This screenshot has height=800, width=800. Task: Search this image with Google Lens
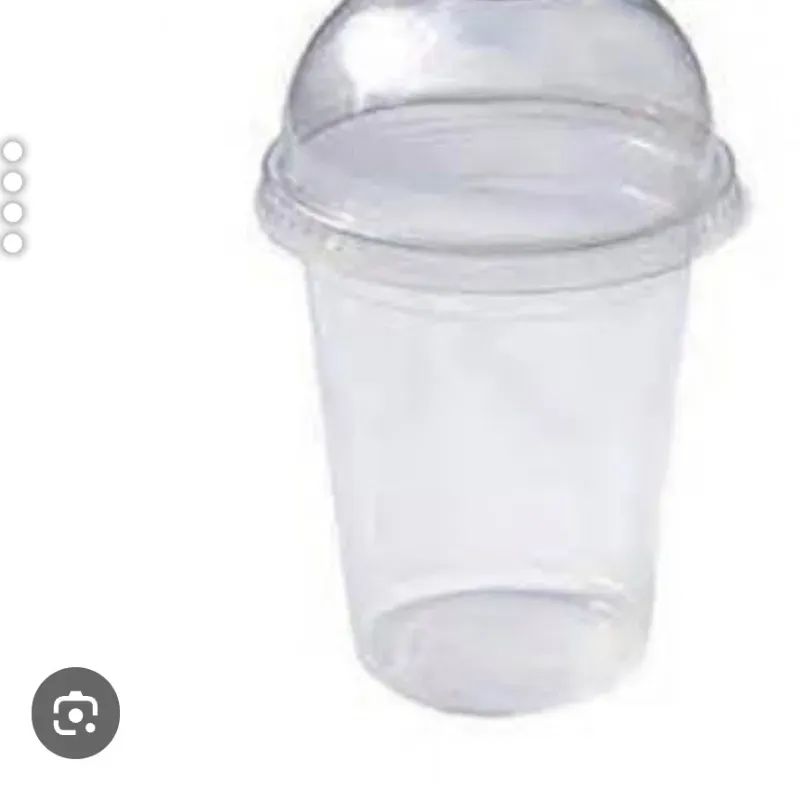point(76,713)
